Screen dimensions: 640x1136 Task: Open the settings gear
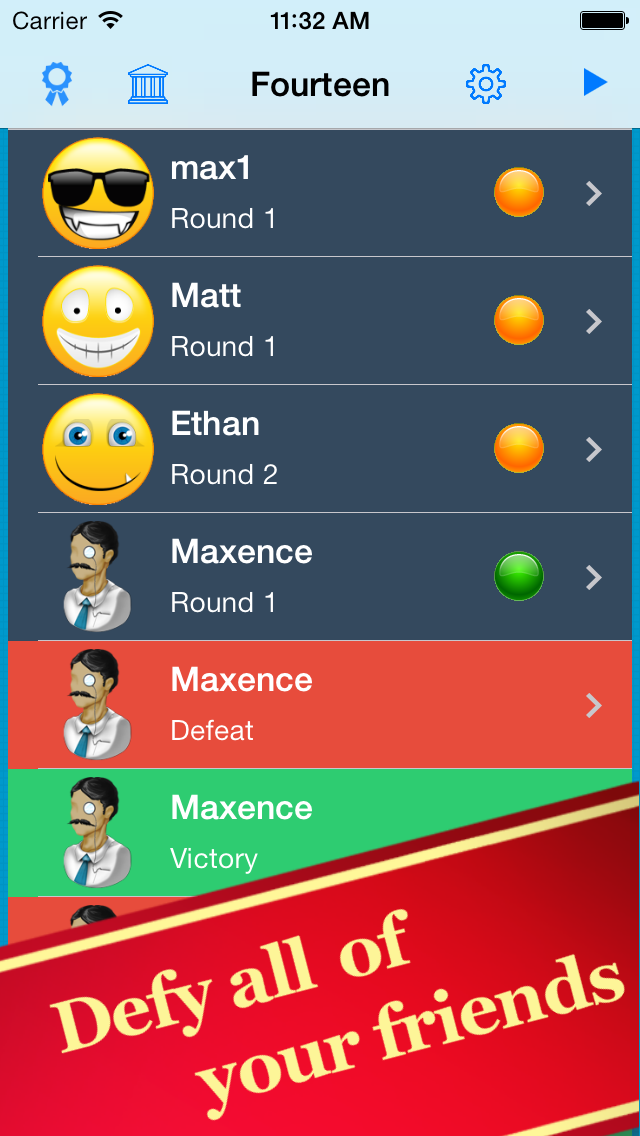[x=486, y=84]
